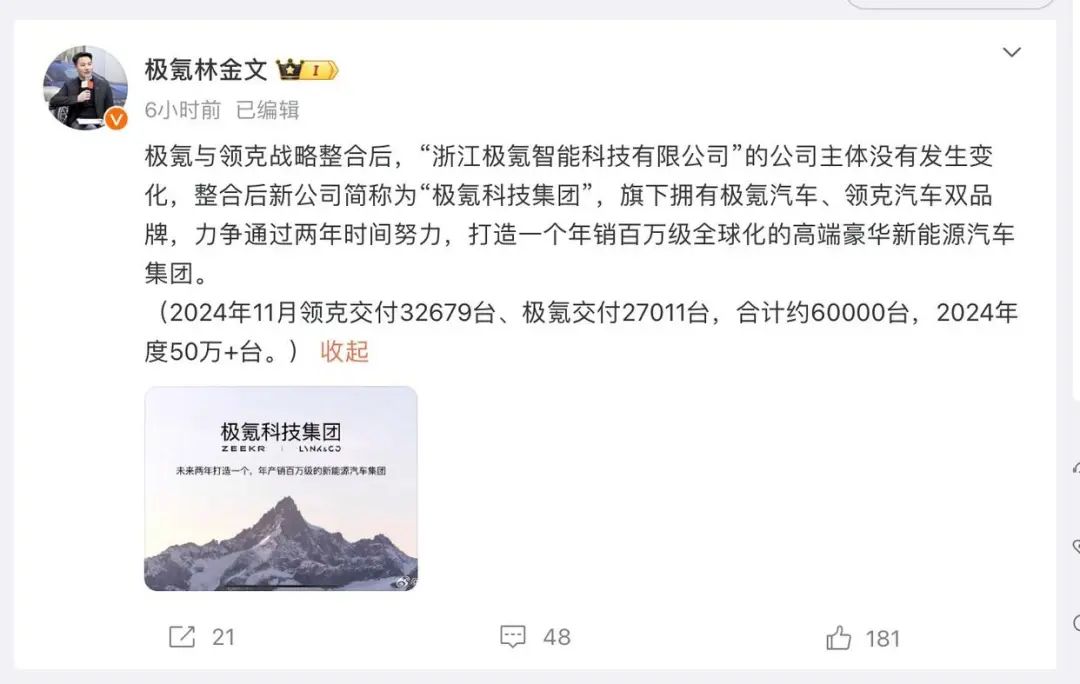Repost this post with 21 shares
1080x684 pixels.
coord(201,637)
